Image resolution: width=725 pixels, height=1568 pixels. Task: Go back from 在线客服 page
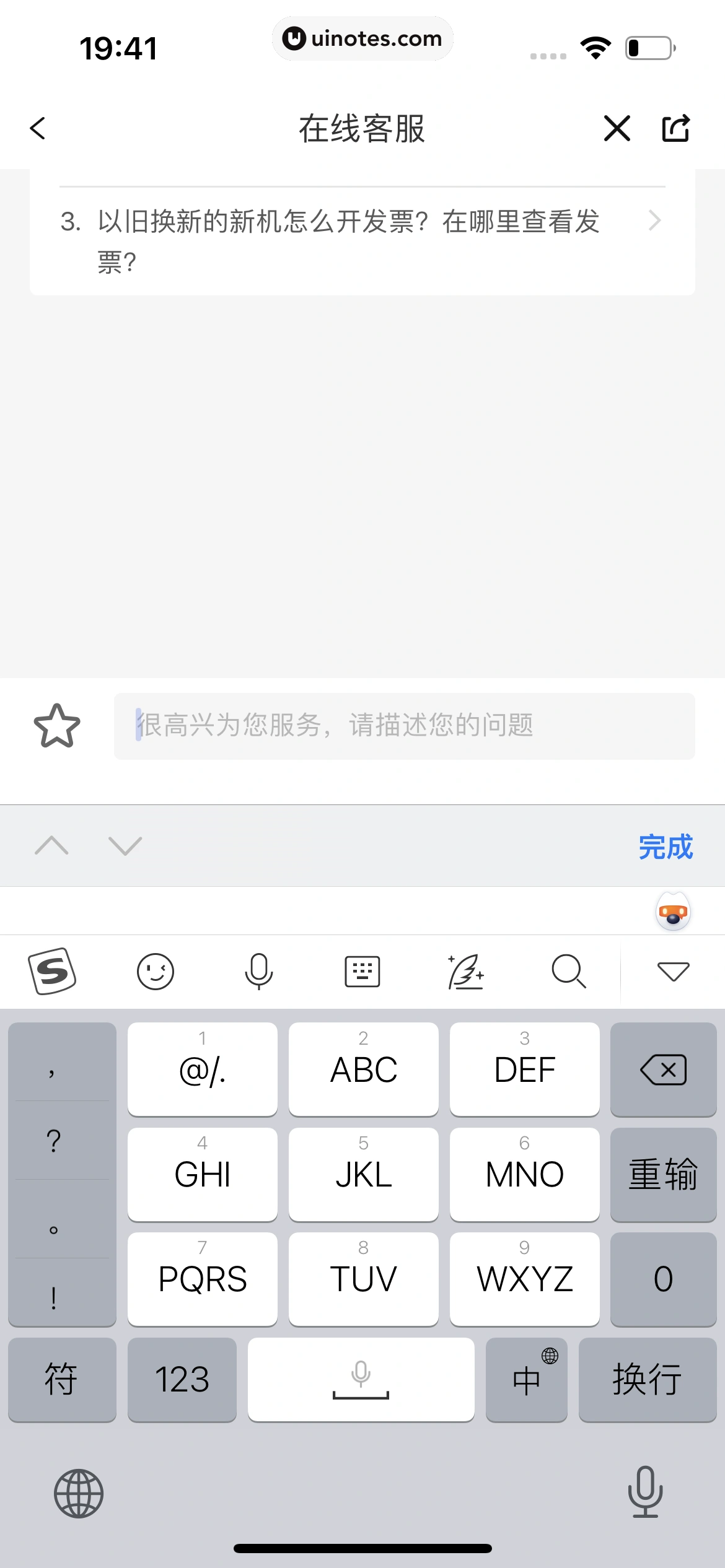pos(38,129)
